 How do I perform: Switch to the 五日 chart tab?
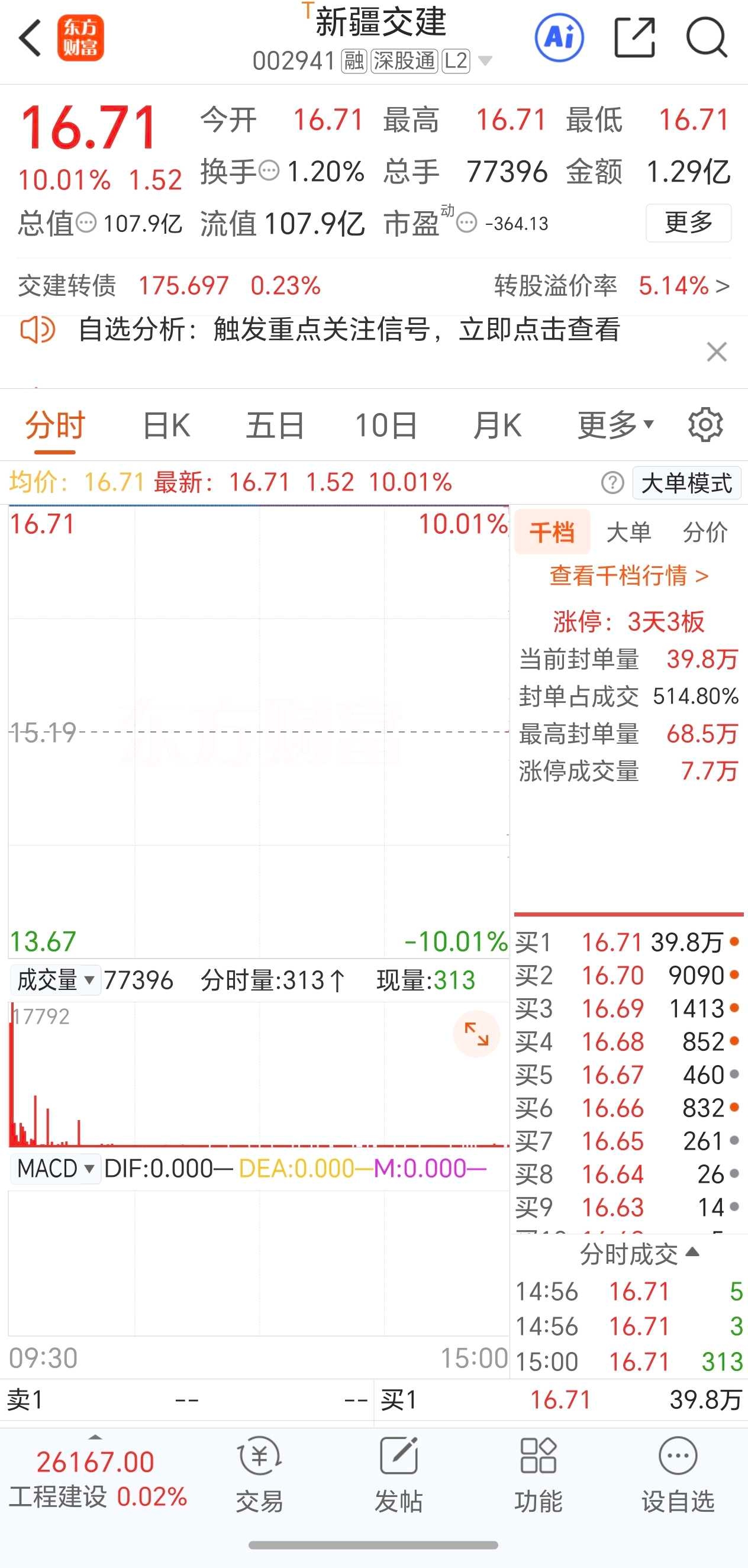click(x=275, y=425)
